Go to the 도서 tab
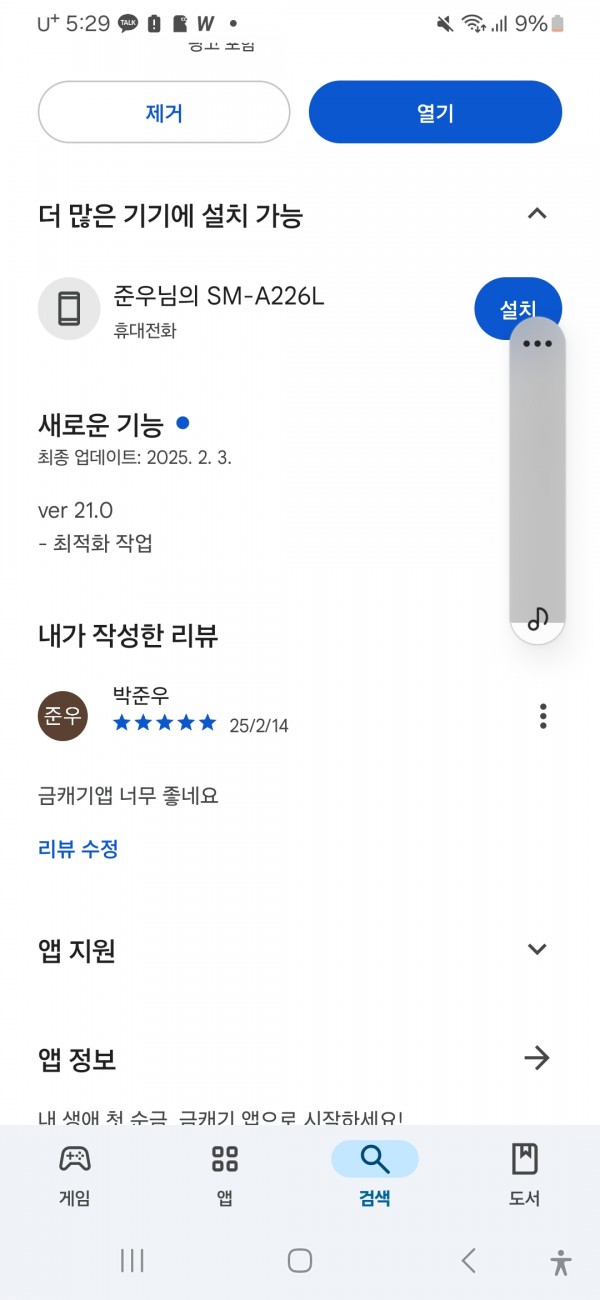Screen dimensions: 600x1300 tap(525, 1174)
